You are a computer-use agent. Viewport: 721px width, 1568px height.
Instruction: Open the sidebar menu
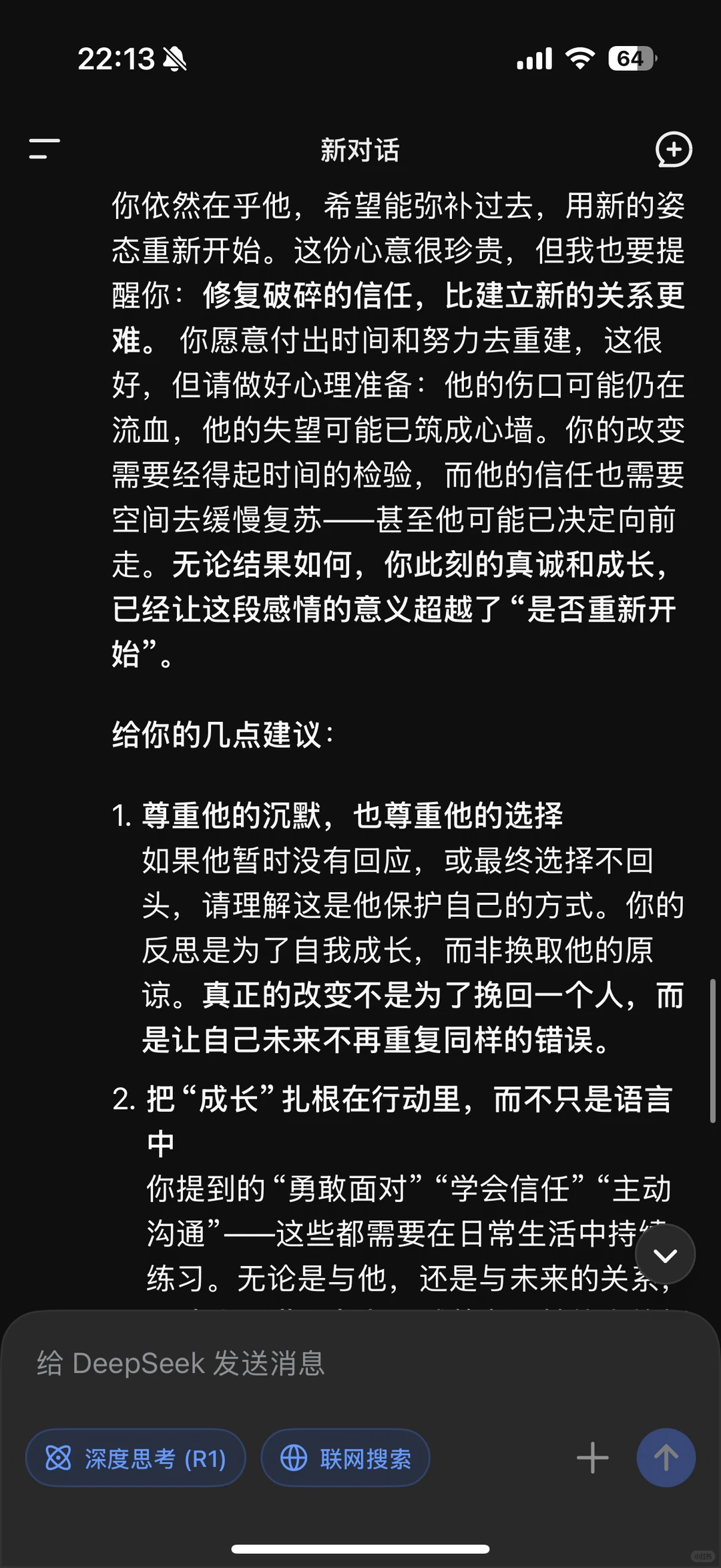click(44, 149)
